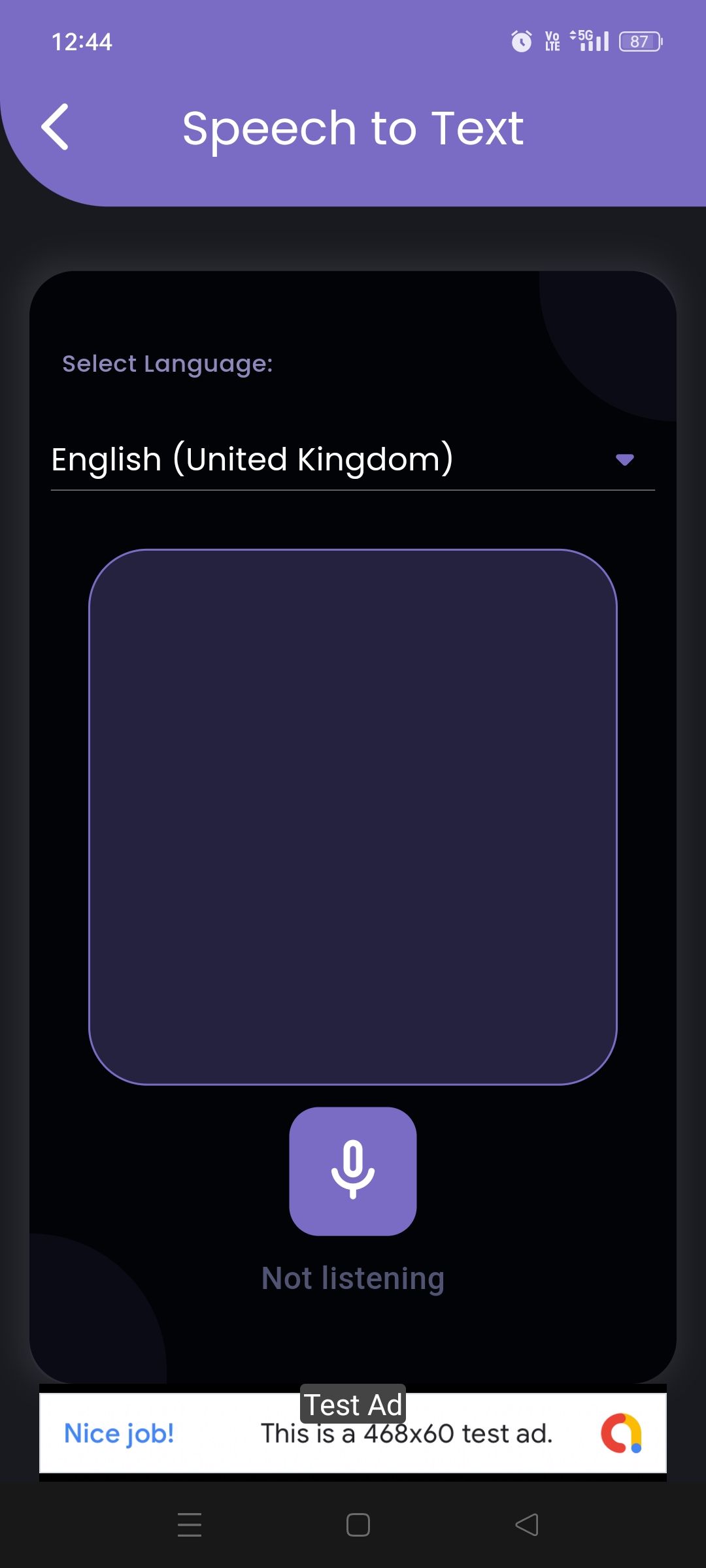Focus the transcribed text box

coord(353,817)
